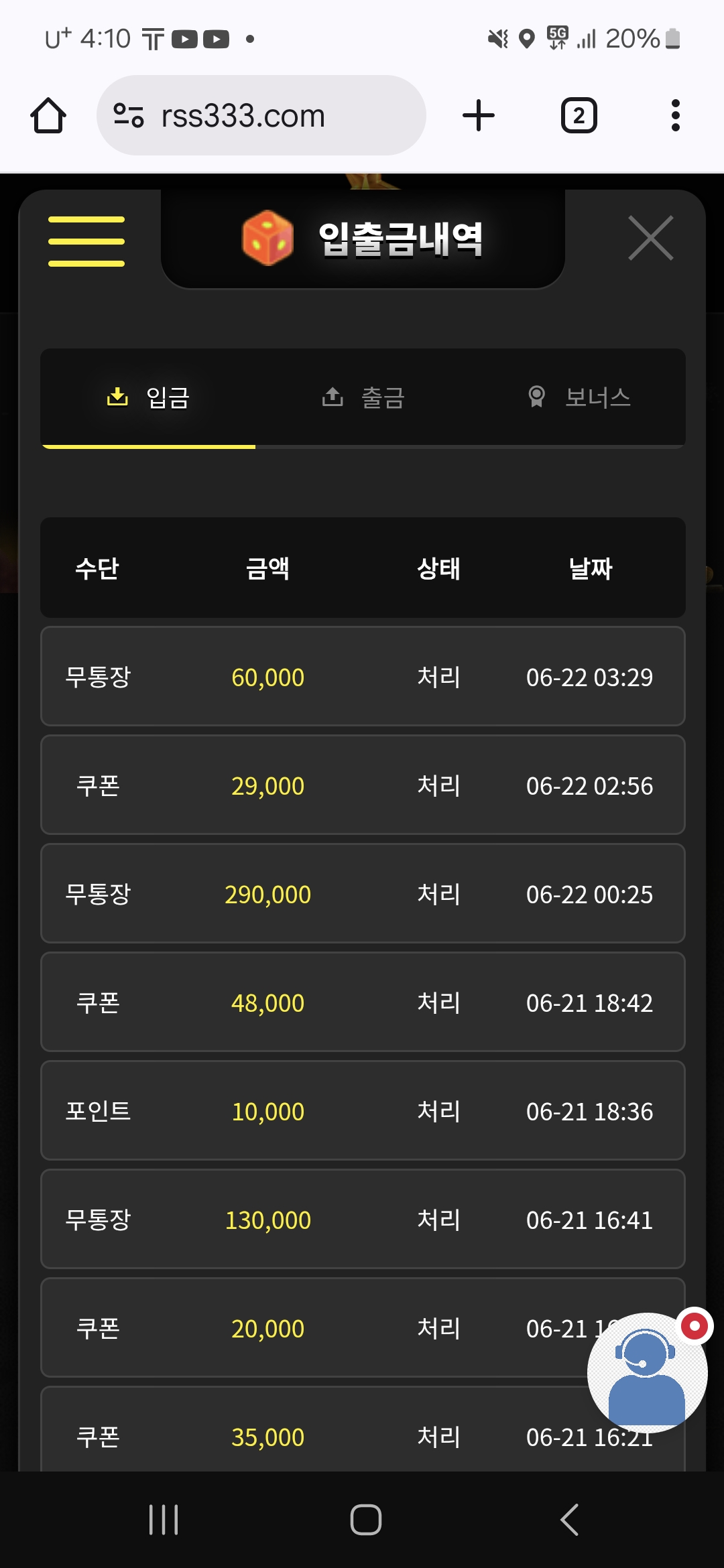Screen dimensions: 724x1568
Task: Switch to the 출금 tab
Action: (x=363, y=398)
